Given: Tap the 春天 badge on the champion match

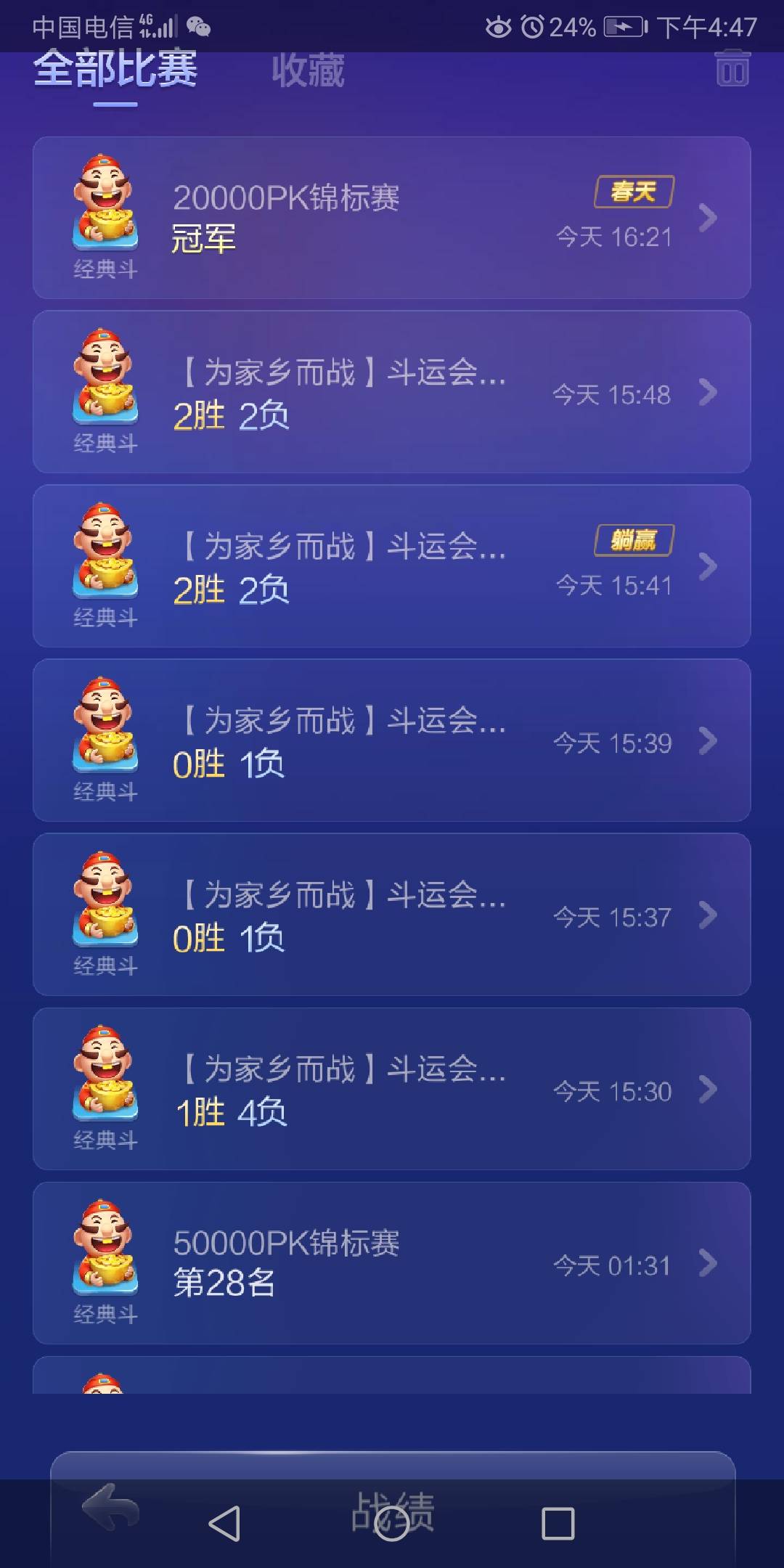Looking at the screenshot, I should coord(633,190).
